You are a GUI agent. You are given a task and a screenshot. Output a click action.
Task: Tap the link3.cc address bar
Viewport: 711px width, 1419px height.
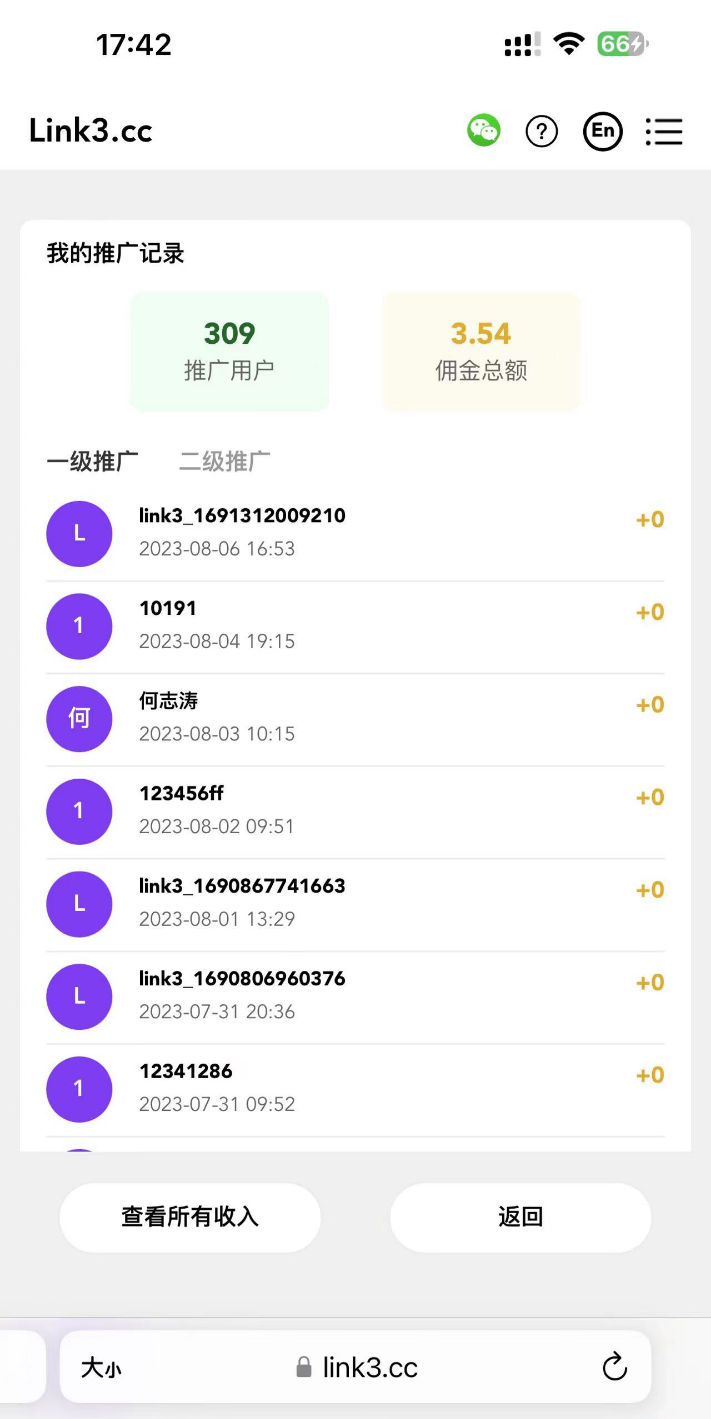point(357,1367)
